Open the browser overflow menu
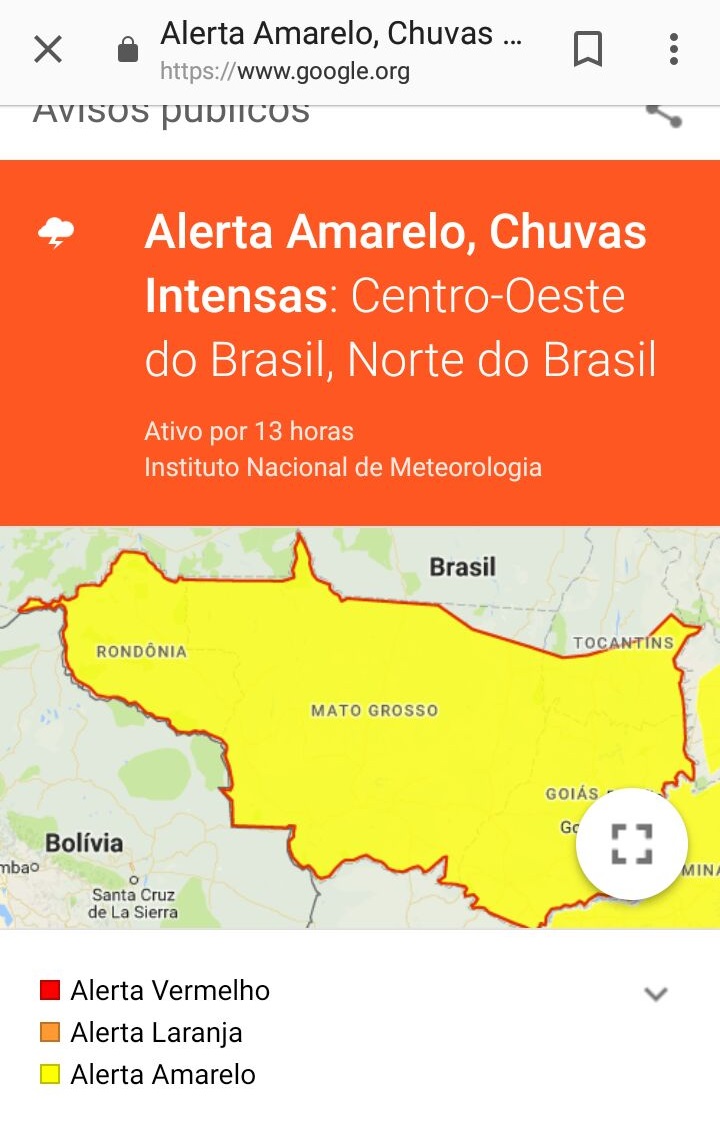The height and width of the screenshot is (1122, 720). pos(674,49)
